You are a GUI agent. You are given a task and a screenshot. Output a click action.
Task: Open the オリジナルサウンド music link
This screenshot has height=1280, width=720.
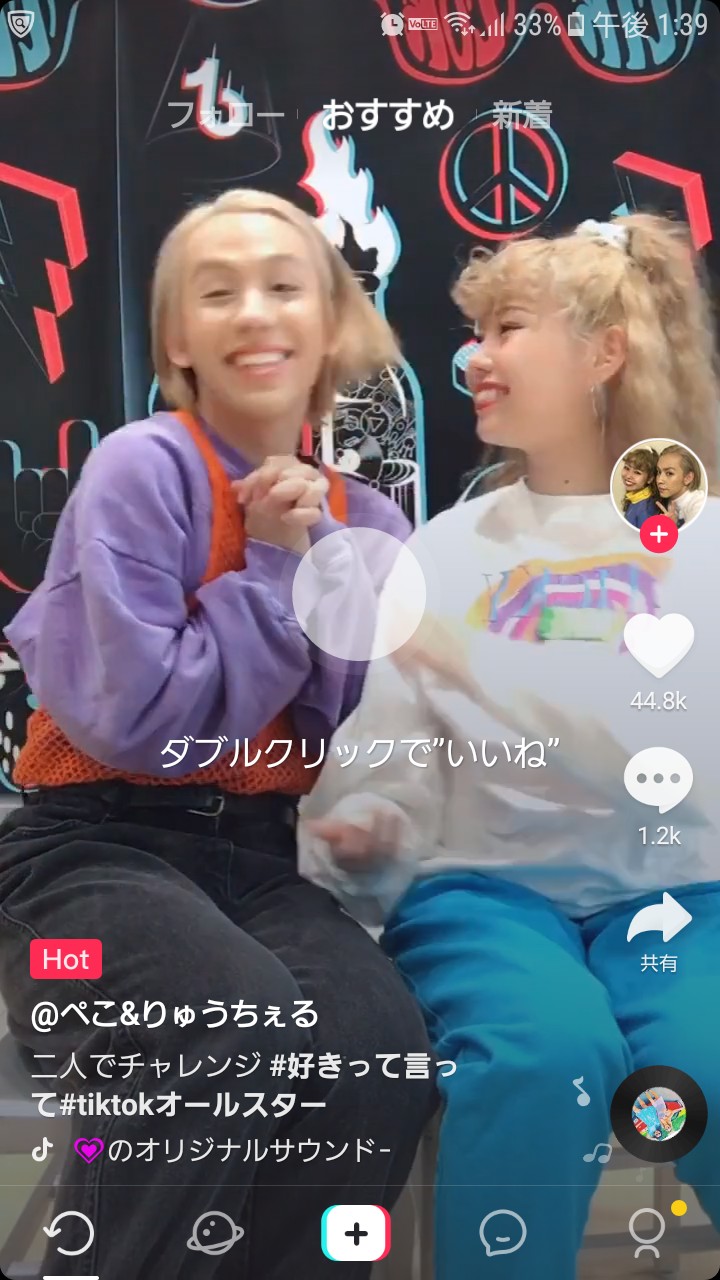245,1150
